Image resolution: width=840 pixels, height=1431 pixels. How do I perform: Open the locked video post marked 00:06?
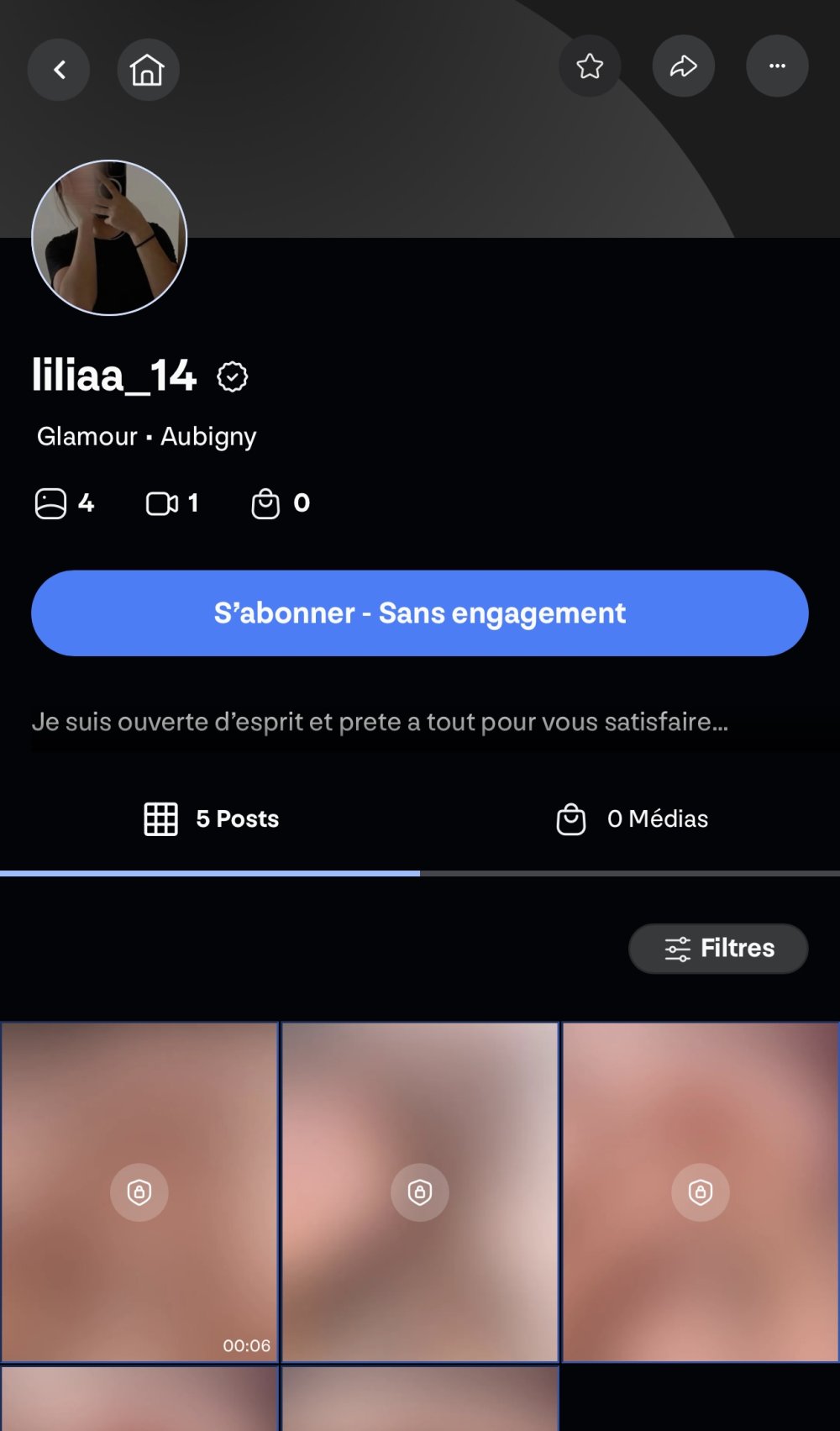tap(139, 1192)
